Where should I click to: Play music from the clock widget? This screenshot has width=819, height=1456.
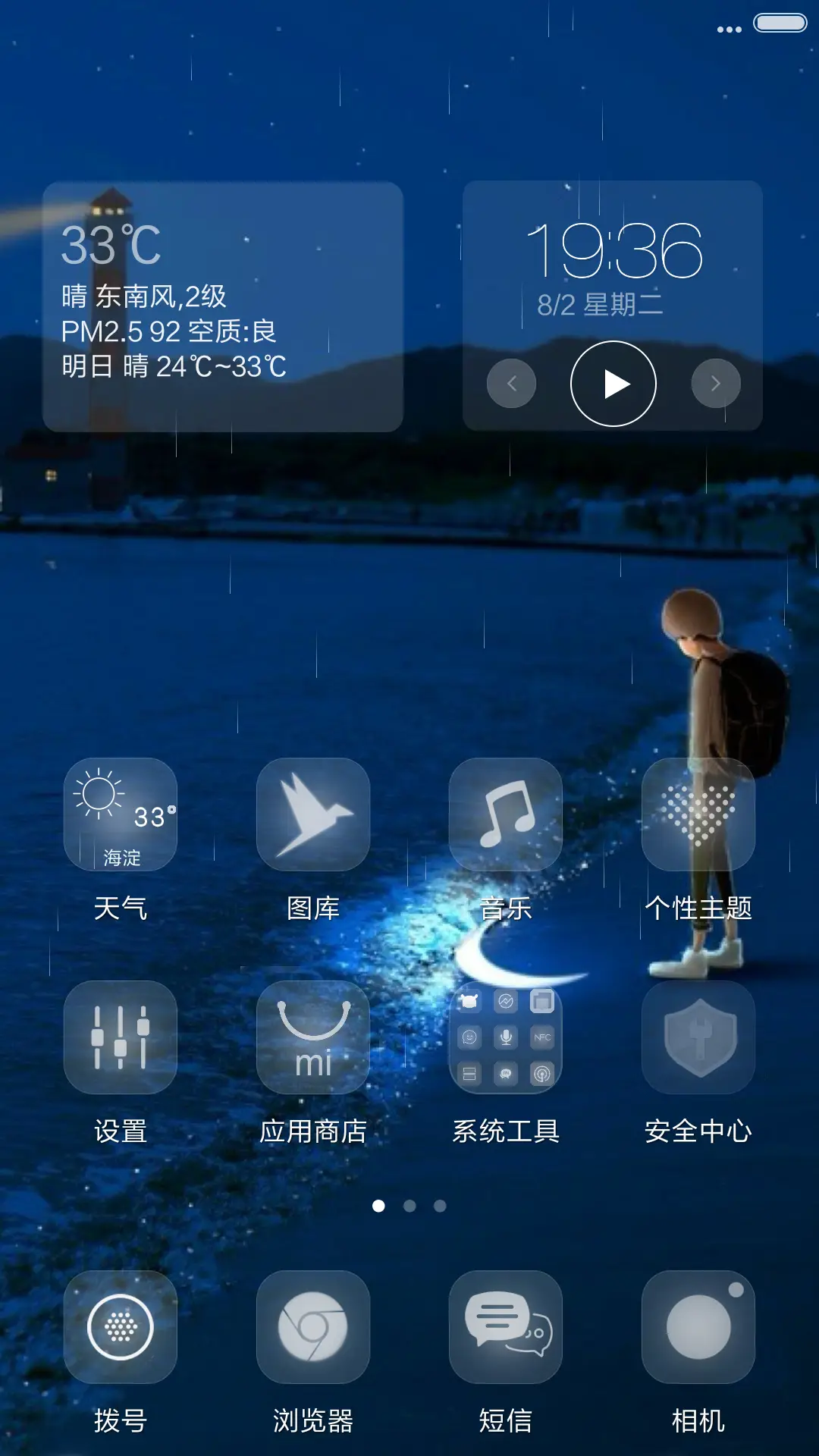(613, 383)
